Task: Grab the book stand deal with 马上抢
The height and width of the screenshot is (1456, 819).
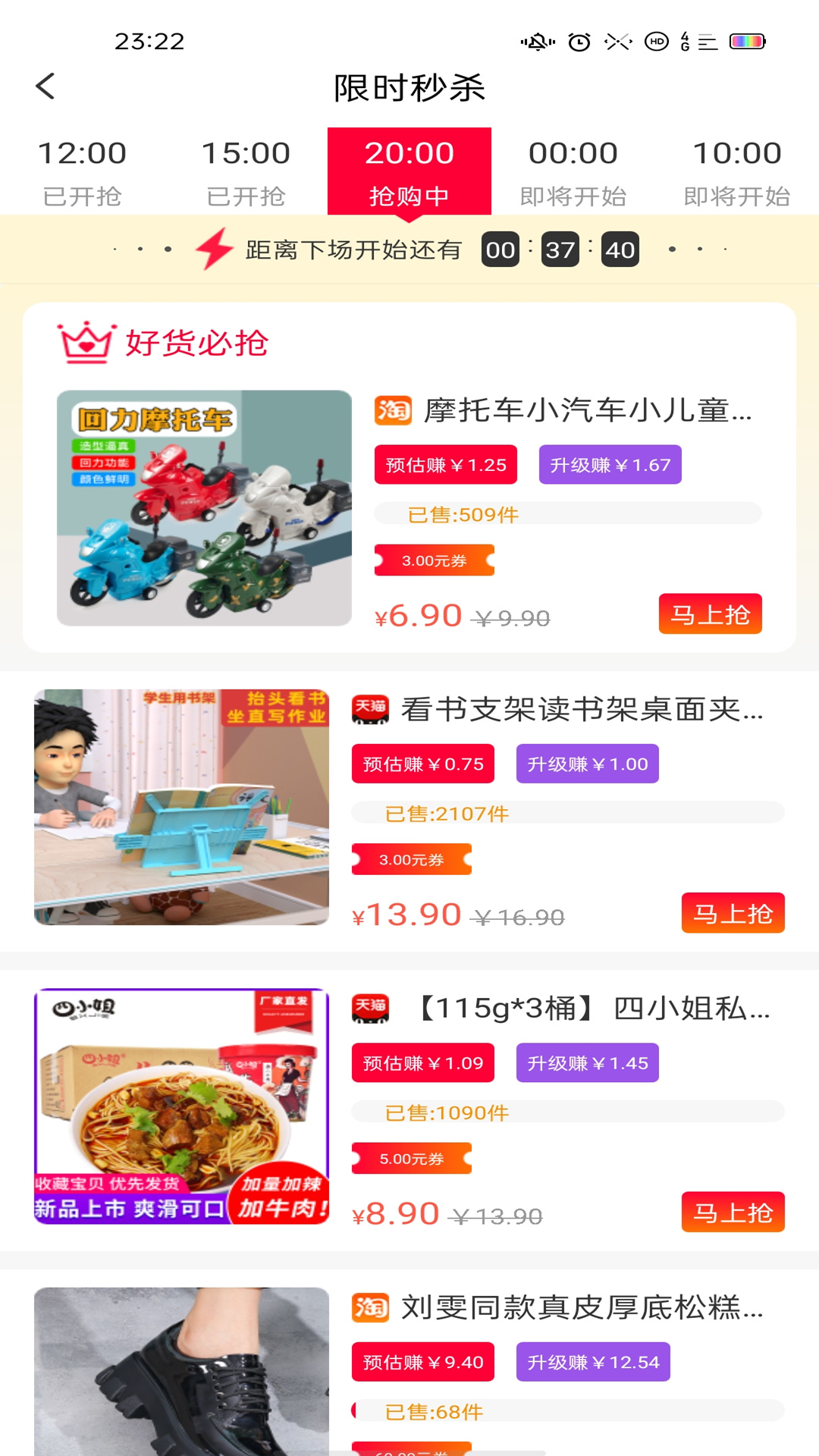Action: tap(733, 913)
